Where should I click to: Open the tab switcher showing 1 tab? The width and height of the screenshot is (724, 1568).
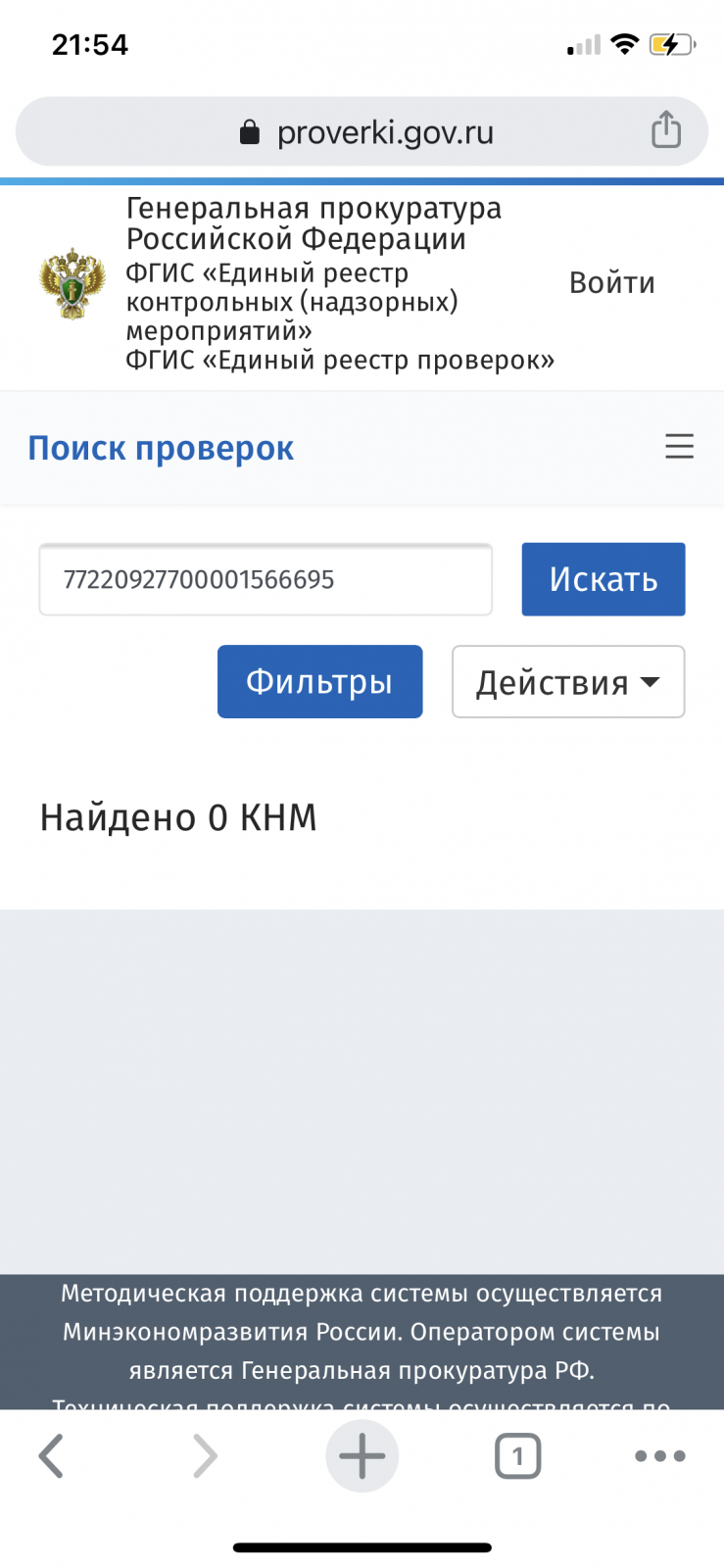tap(518, 1455)
